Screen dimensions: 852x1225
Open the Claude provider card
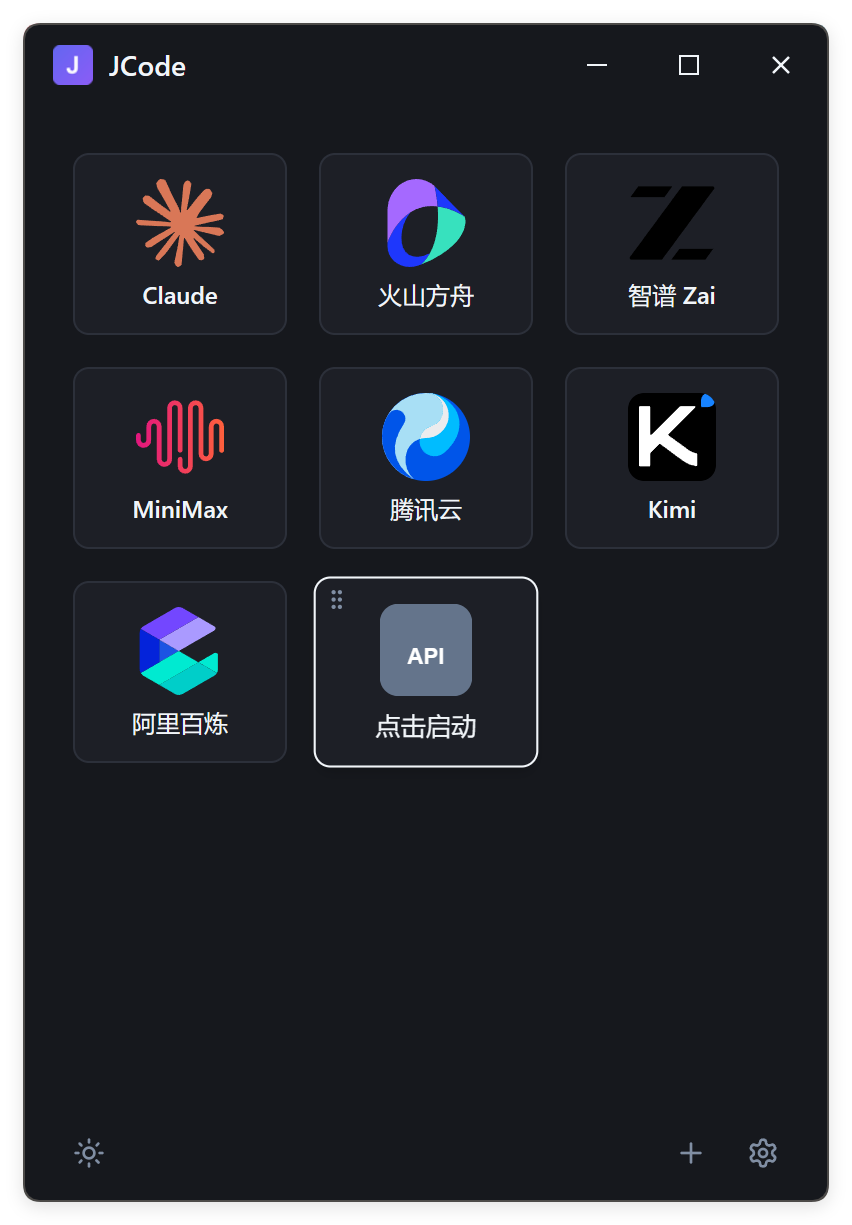(180, 244)
